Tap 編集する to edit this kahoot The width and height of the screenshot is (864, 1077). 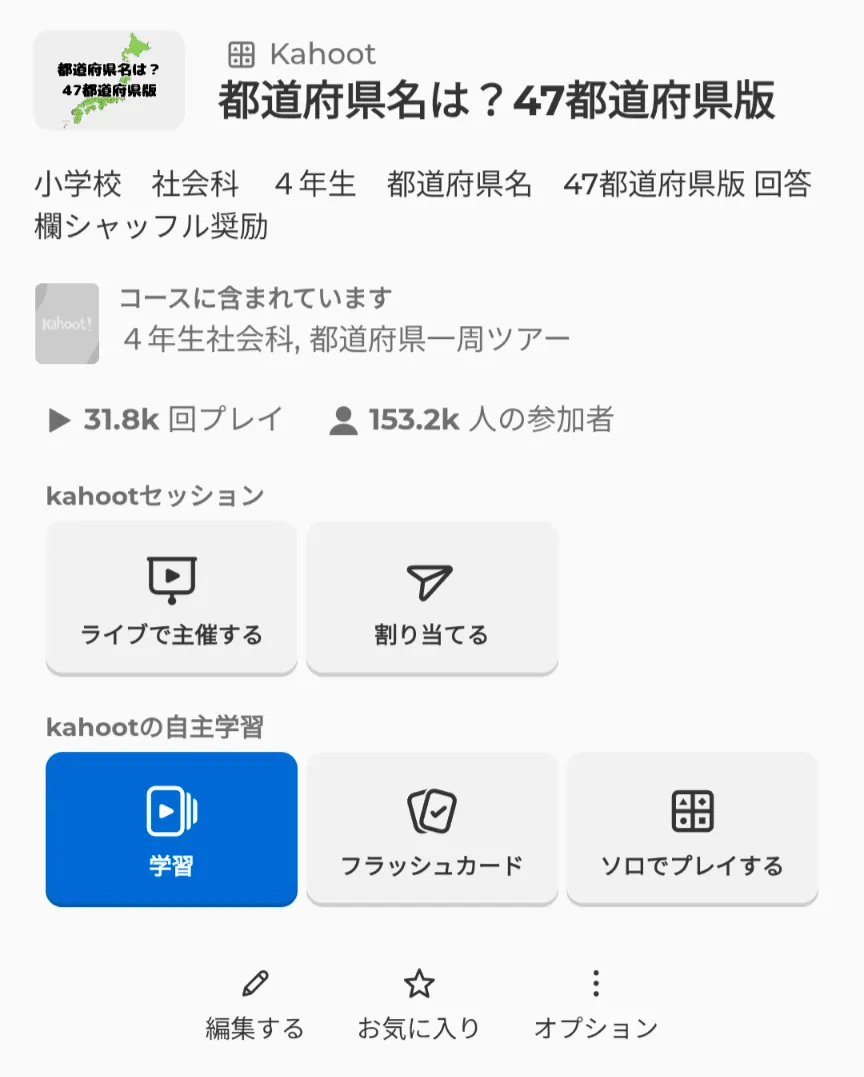(255, 1004)
